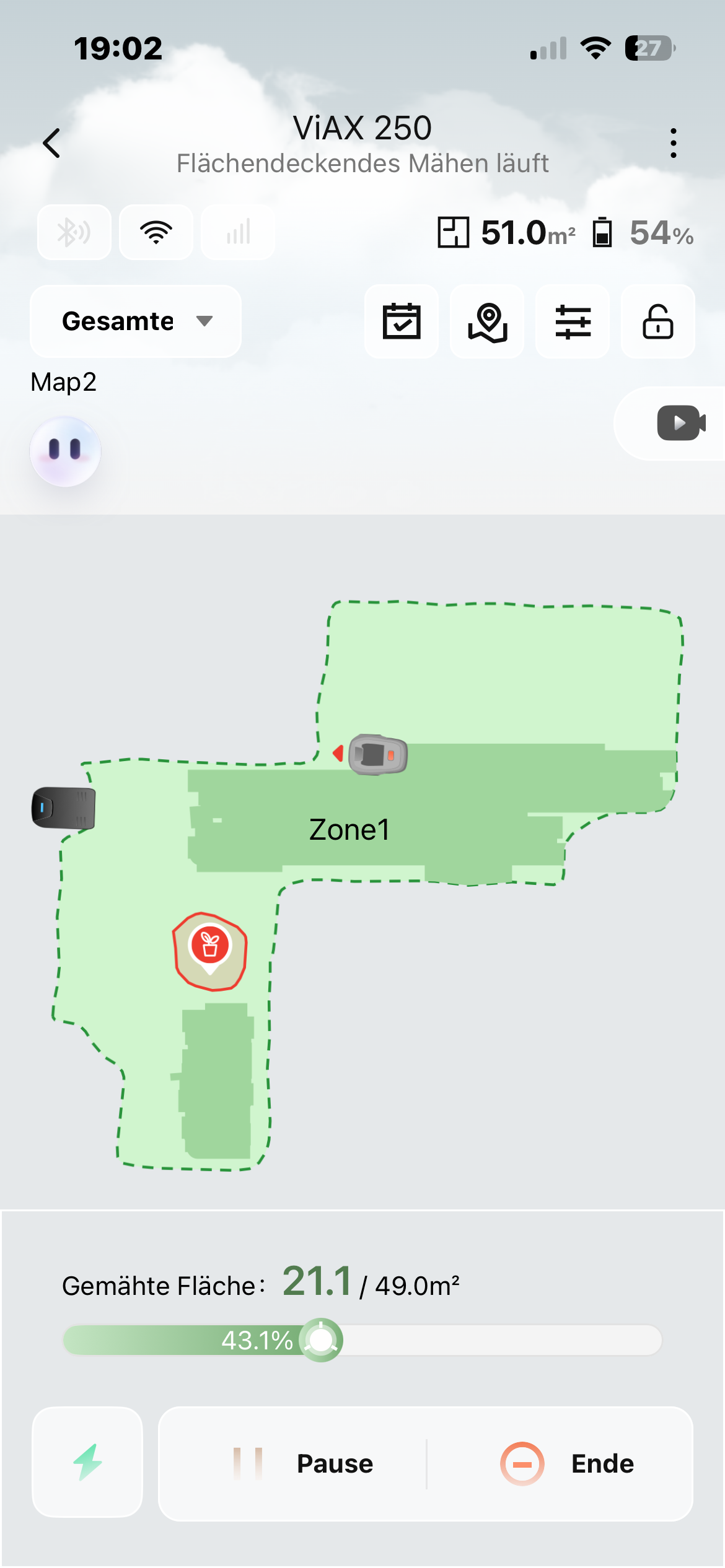Send the mower to charge via the lightning button
Image resolution: width=725 pixels, height=1568 pixels.
(x=87, y=1462)
